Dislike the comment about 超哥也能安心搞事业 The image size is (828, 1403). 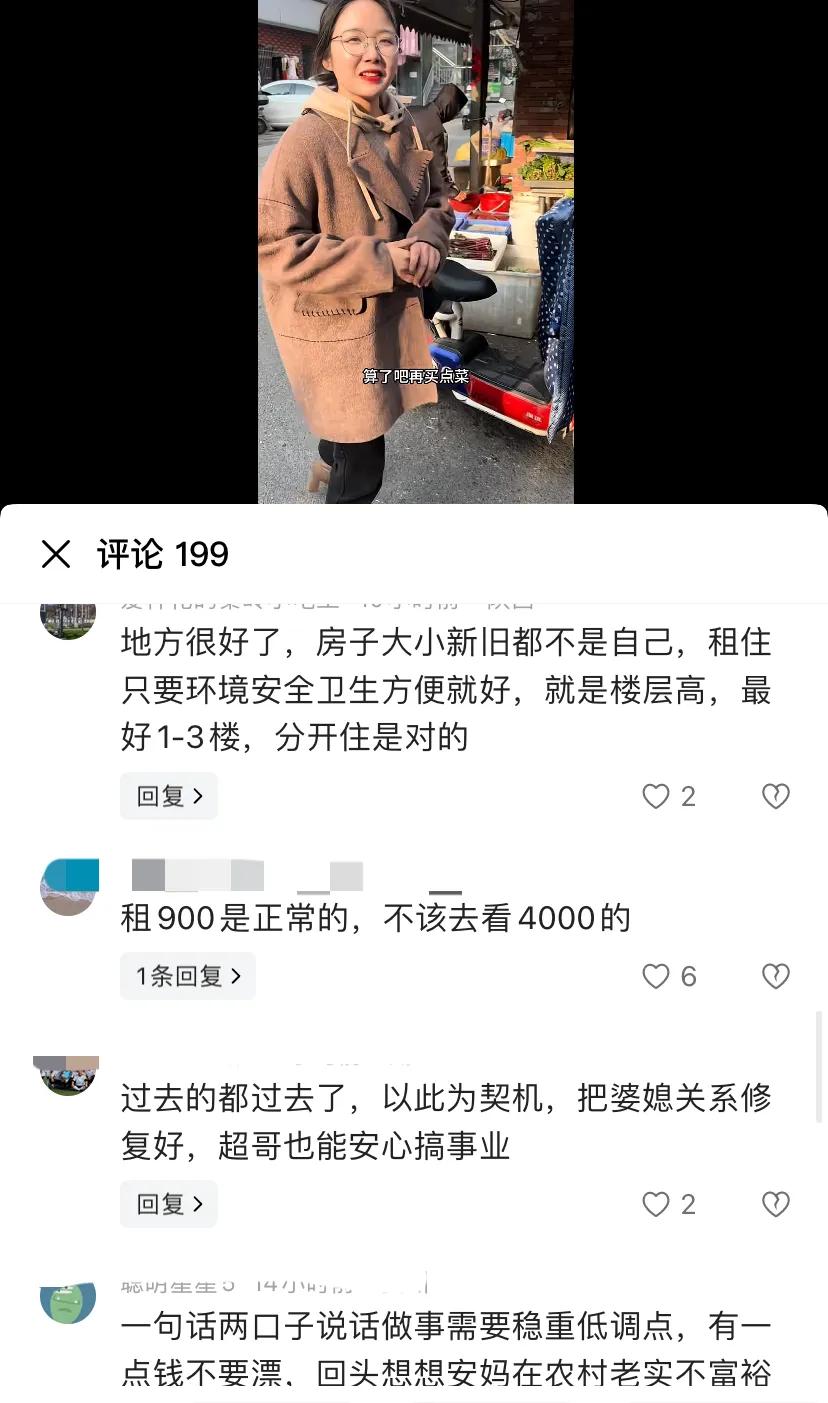point(776,1204)
